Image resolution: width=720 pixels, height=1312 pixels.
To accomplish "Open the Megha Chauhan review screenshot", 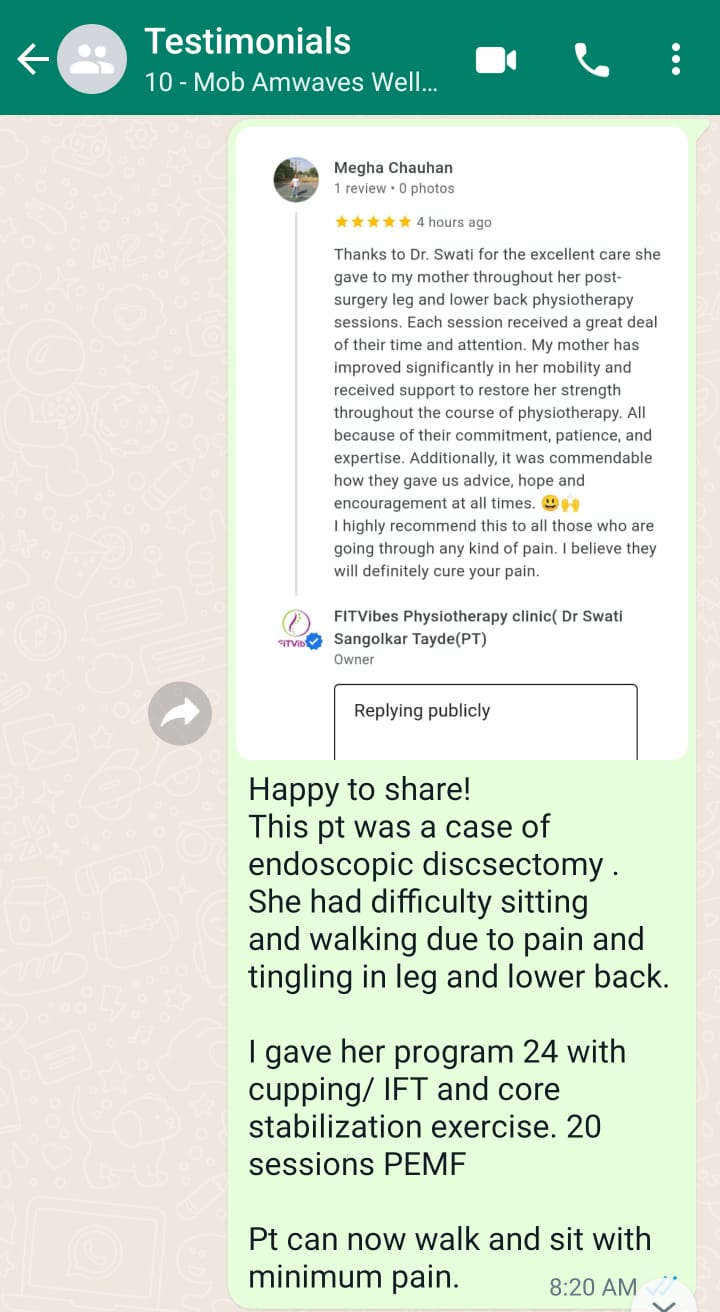I will pyautogui.click(x=461, y=443).
